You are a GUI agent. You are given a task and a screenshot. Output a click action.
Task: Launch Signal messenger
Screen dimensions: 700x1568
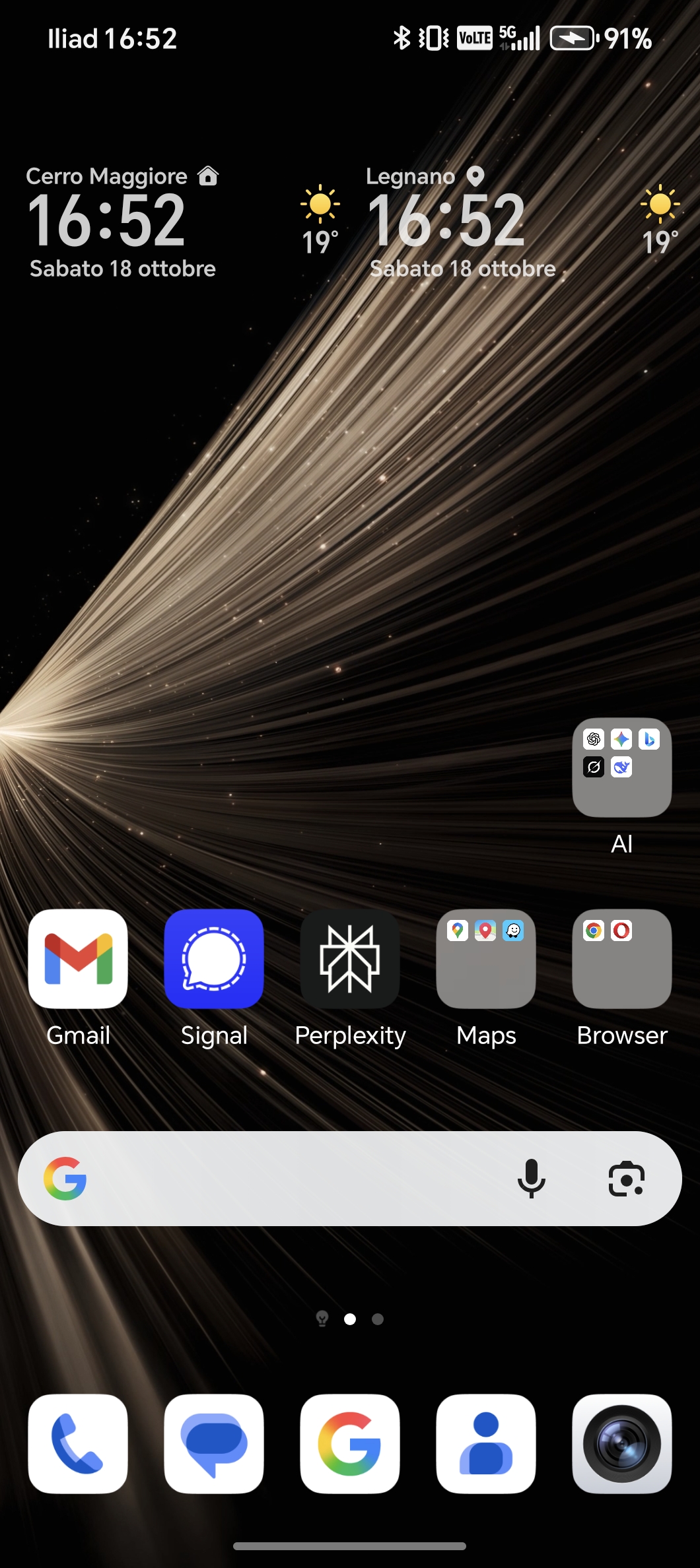click(214, 959)
